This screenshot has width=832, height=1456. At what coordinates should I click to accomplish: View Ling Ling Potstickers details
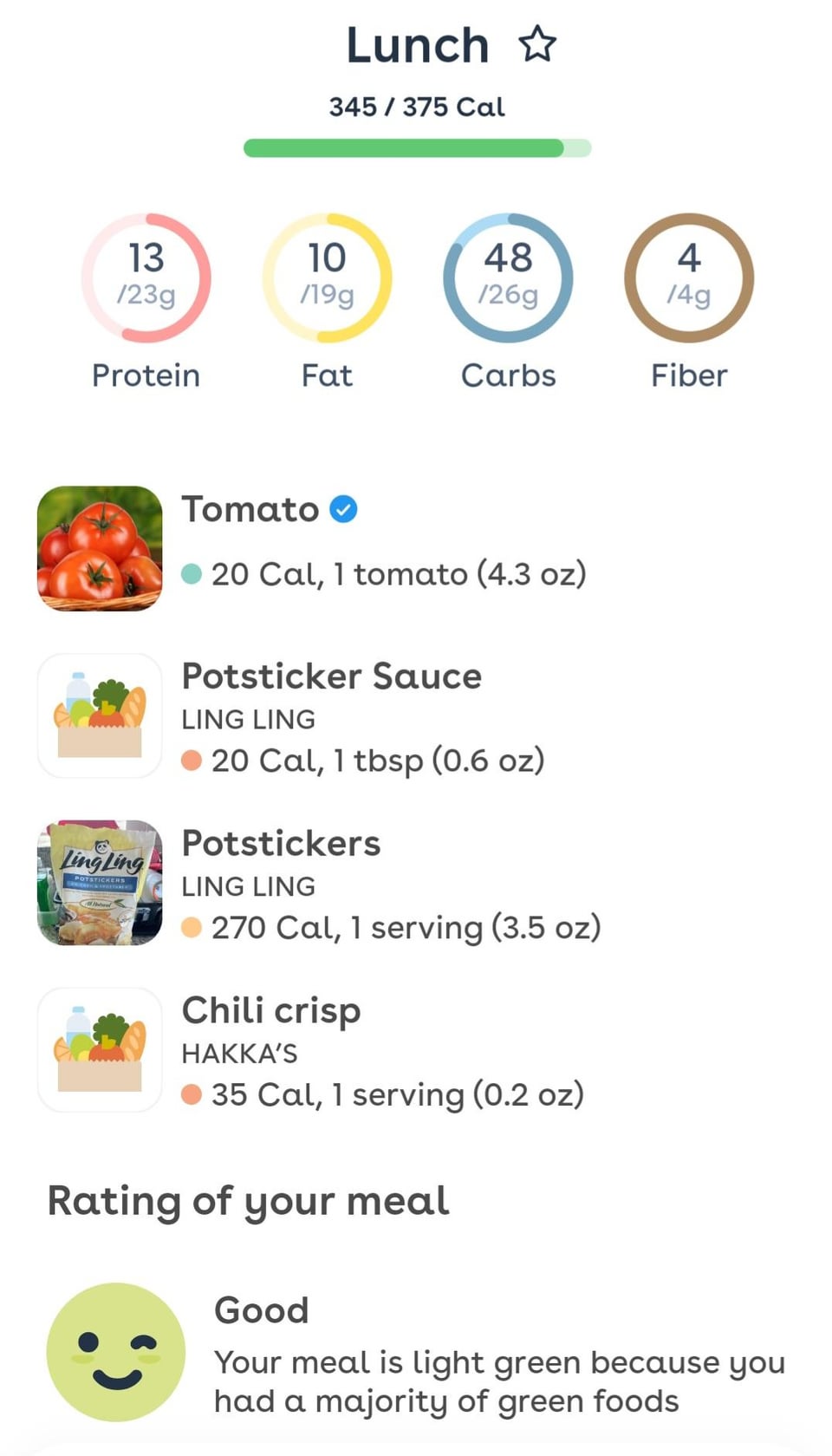pos(416,883)
